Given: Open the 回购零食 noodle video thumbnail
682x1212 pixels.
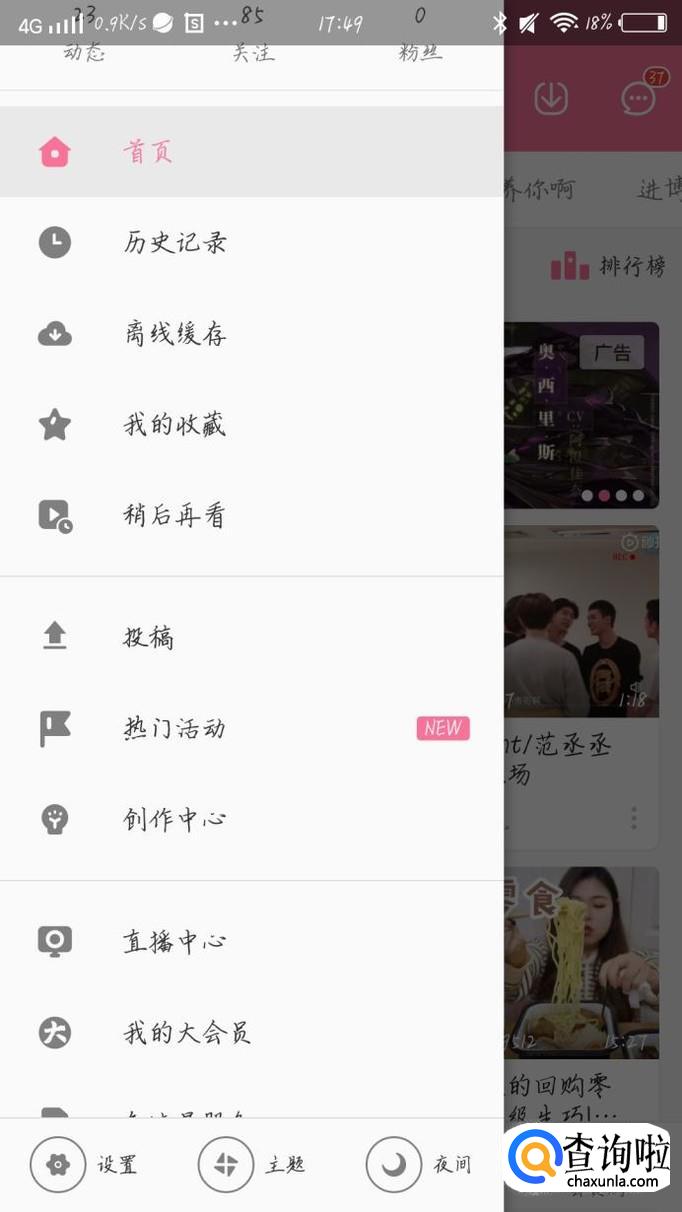Looking at the screenshot, I should [581, 962].
